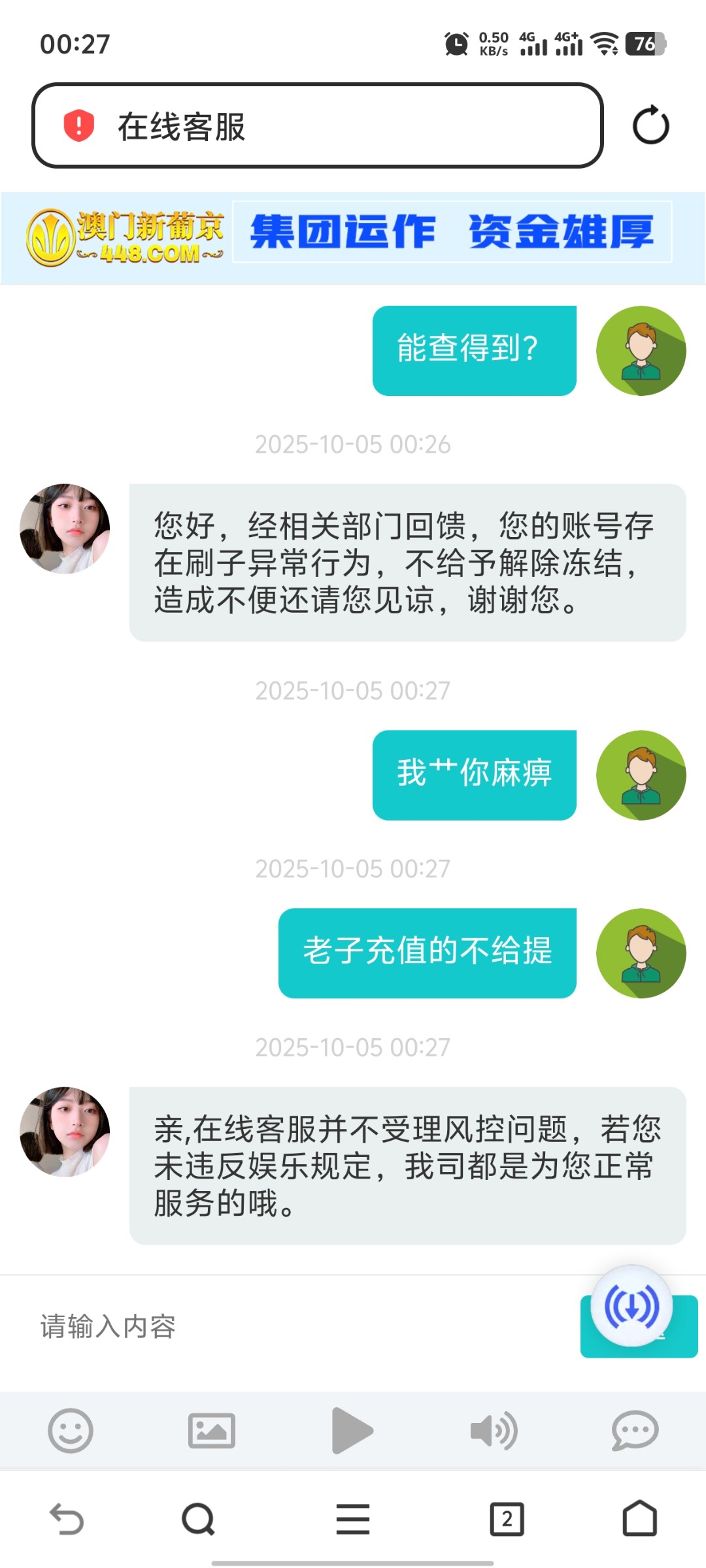This screenshot has width=706, height=1568.
Task: Tap the speaker sound icon
Action: click(494, 1431)
